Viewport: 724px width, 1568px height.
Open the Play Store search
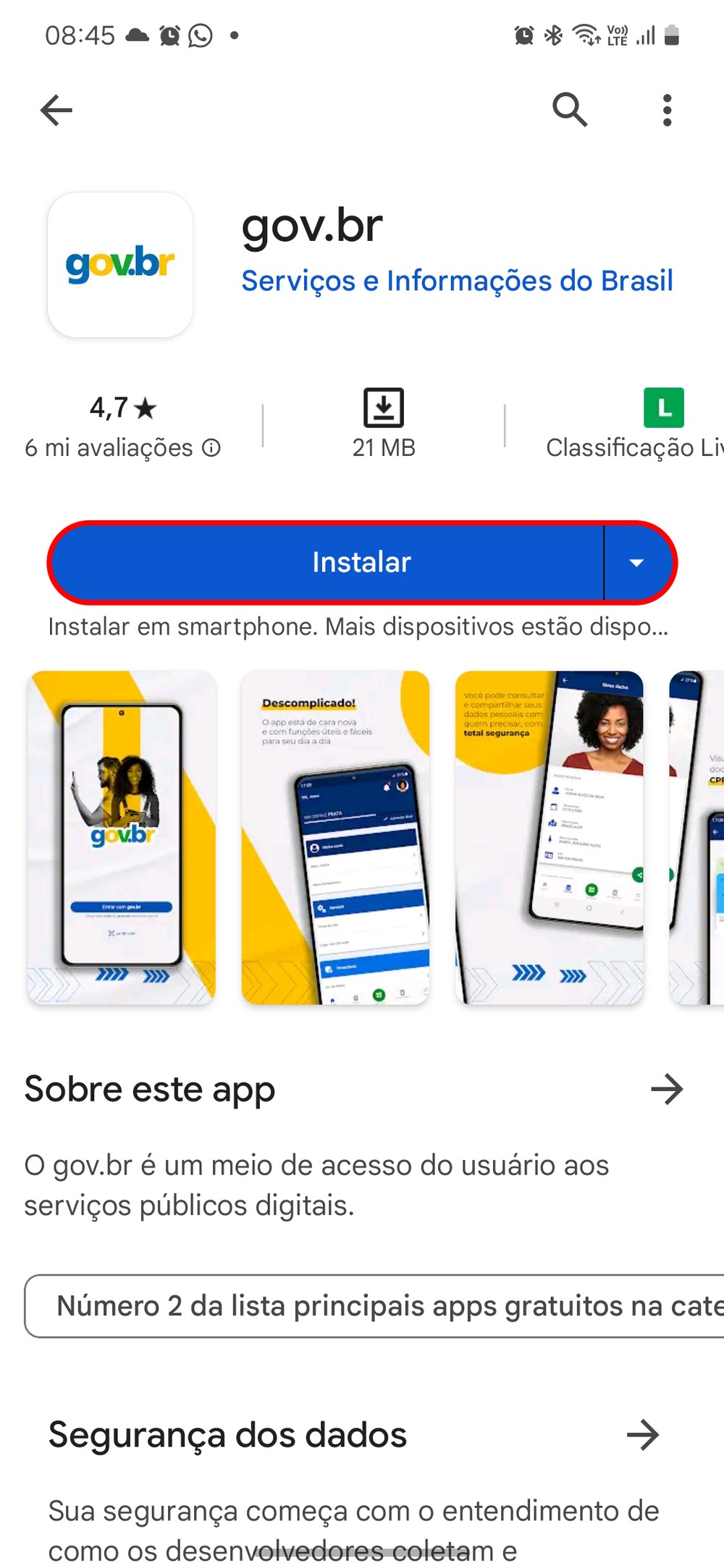pos(569,110)
